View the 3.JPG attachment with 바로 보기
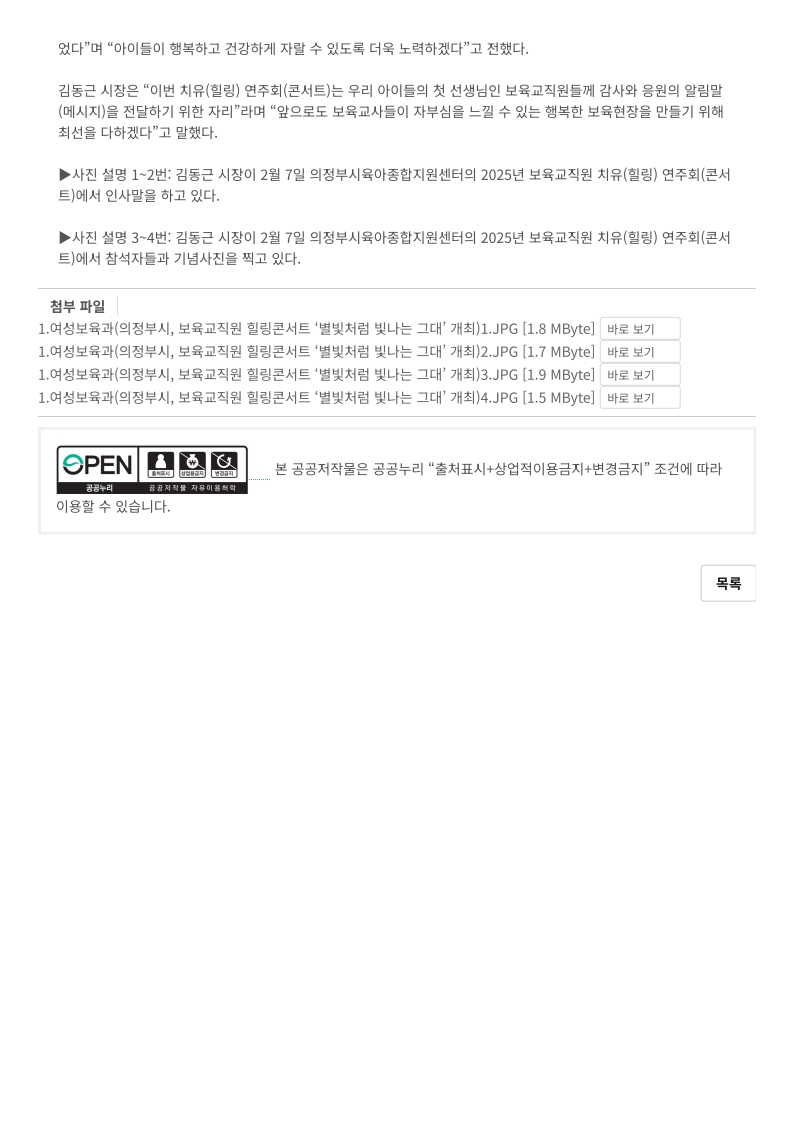 (639, 375)
